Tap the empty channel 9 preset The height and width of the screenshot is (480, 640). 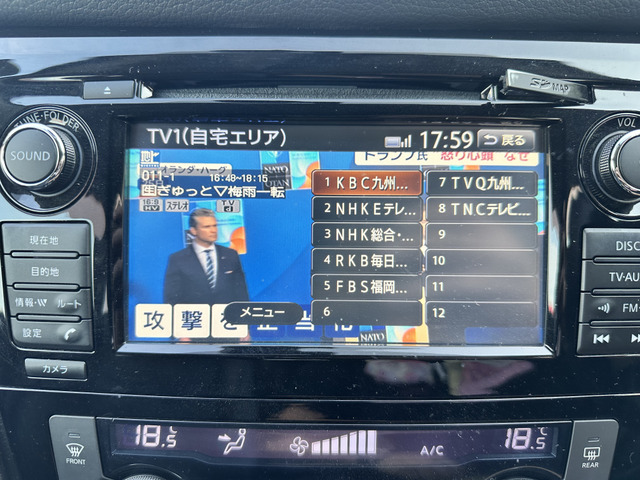click(x=482, y=236)
